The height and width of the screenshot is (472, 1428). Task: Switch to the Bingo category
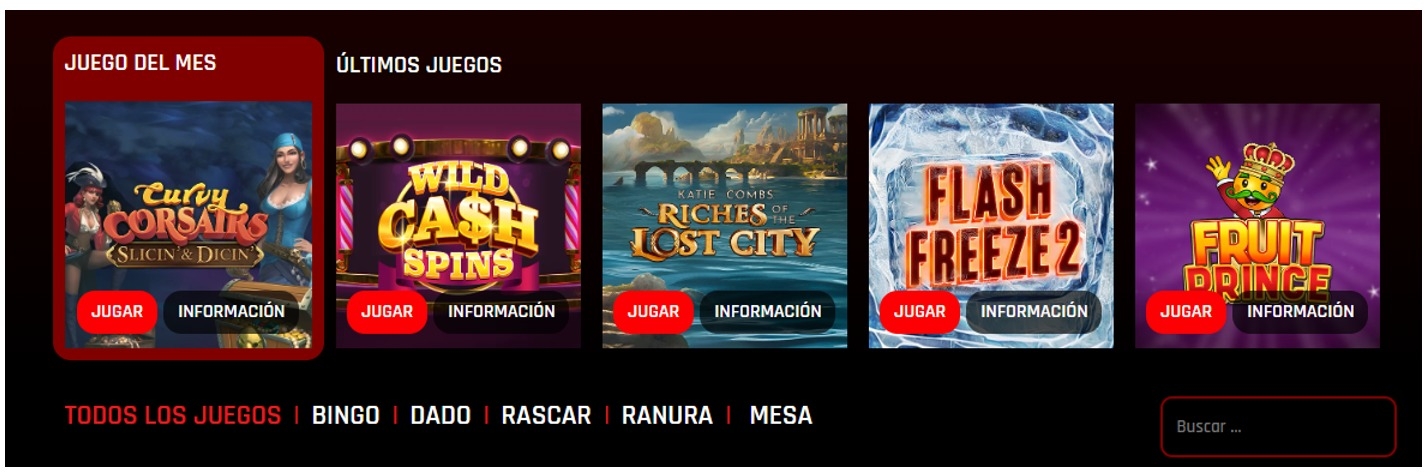coord(346,415)
